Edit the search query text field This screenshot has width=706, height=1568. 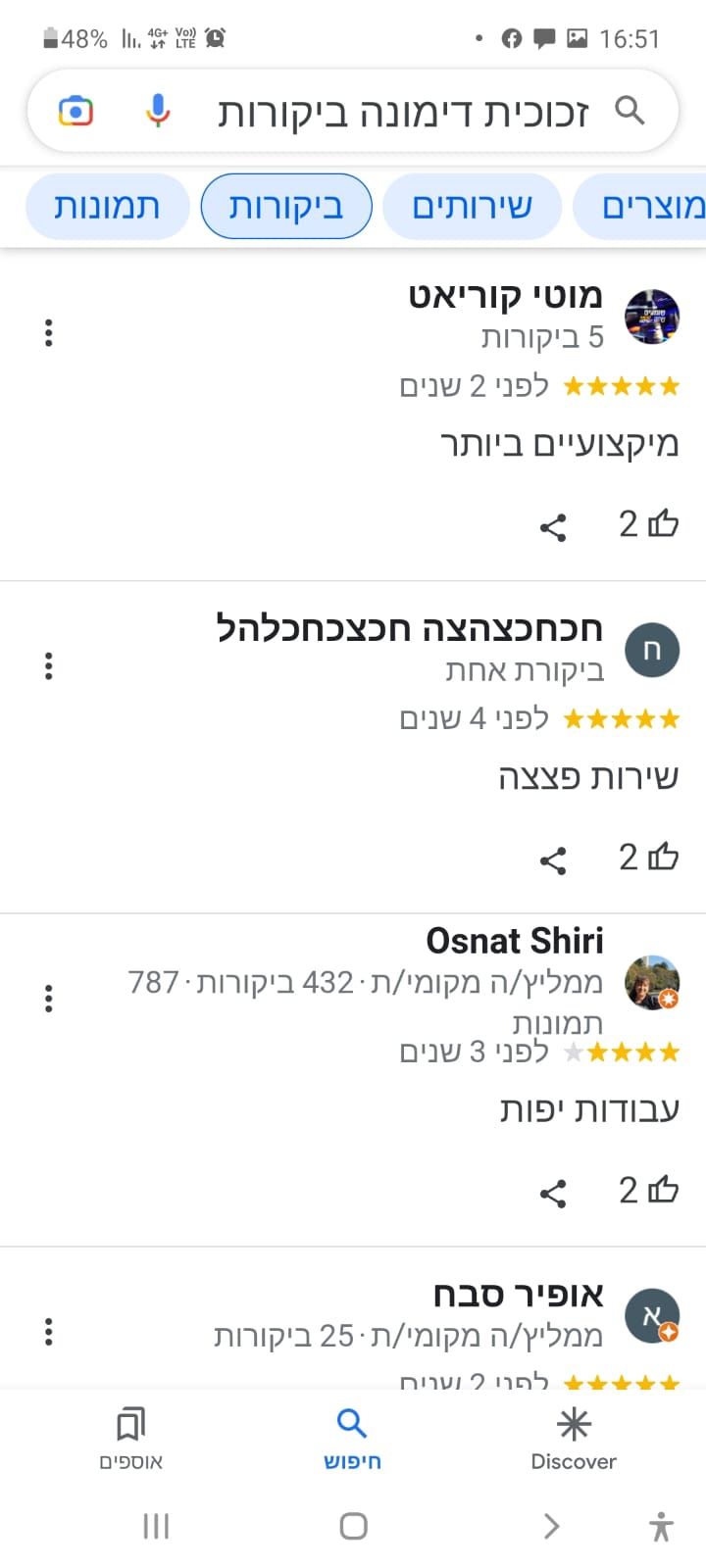tap(402, 113)
